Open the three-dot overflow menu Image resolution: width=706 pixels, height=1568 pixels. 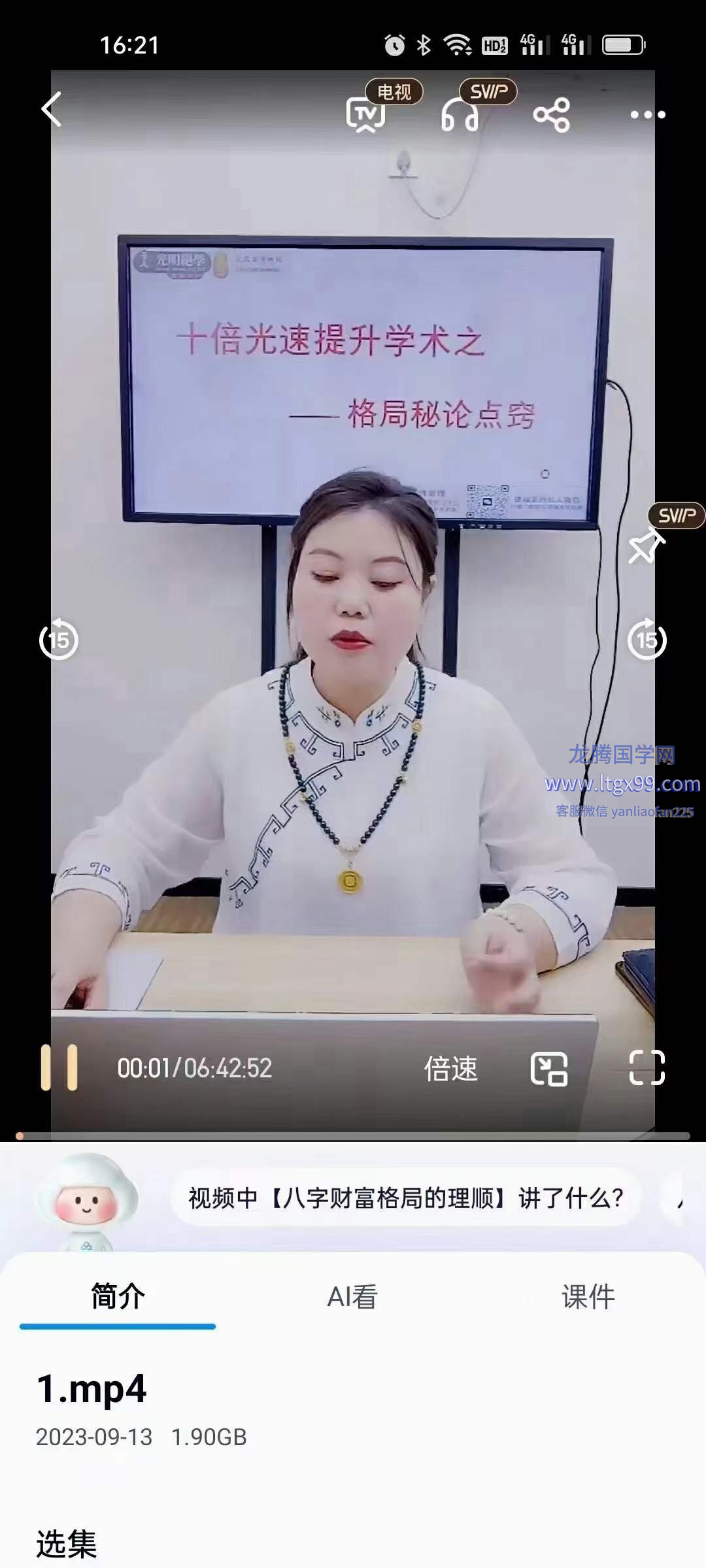click(x=647, y=115)
